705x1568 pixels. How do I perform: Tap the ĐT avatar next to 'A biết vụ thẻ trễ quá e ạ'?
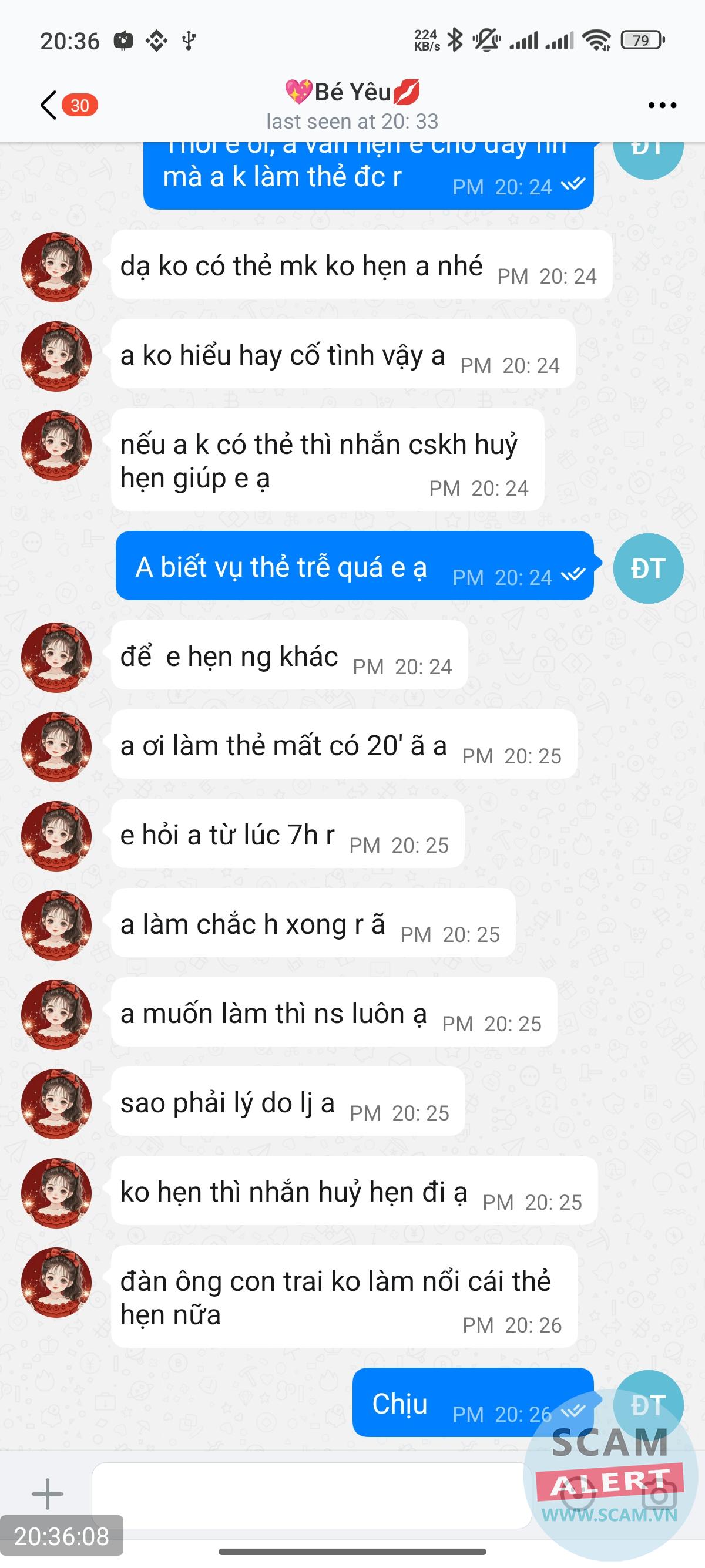(x=648, y=568)
